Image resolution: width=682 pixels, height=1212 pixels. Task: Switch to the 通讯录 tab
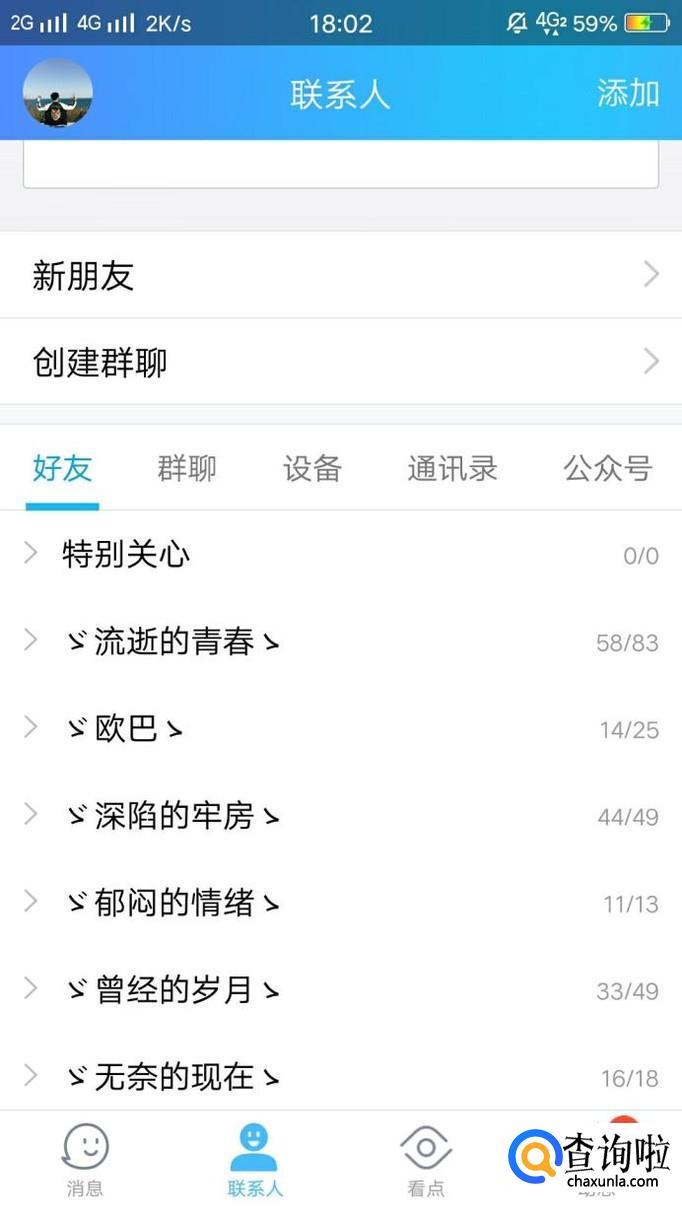[x=452, y=468]
